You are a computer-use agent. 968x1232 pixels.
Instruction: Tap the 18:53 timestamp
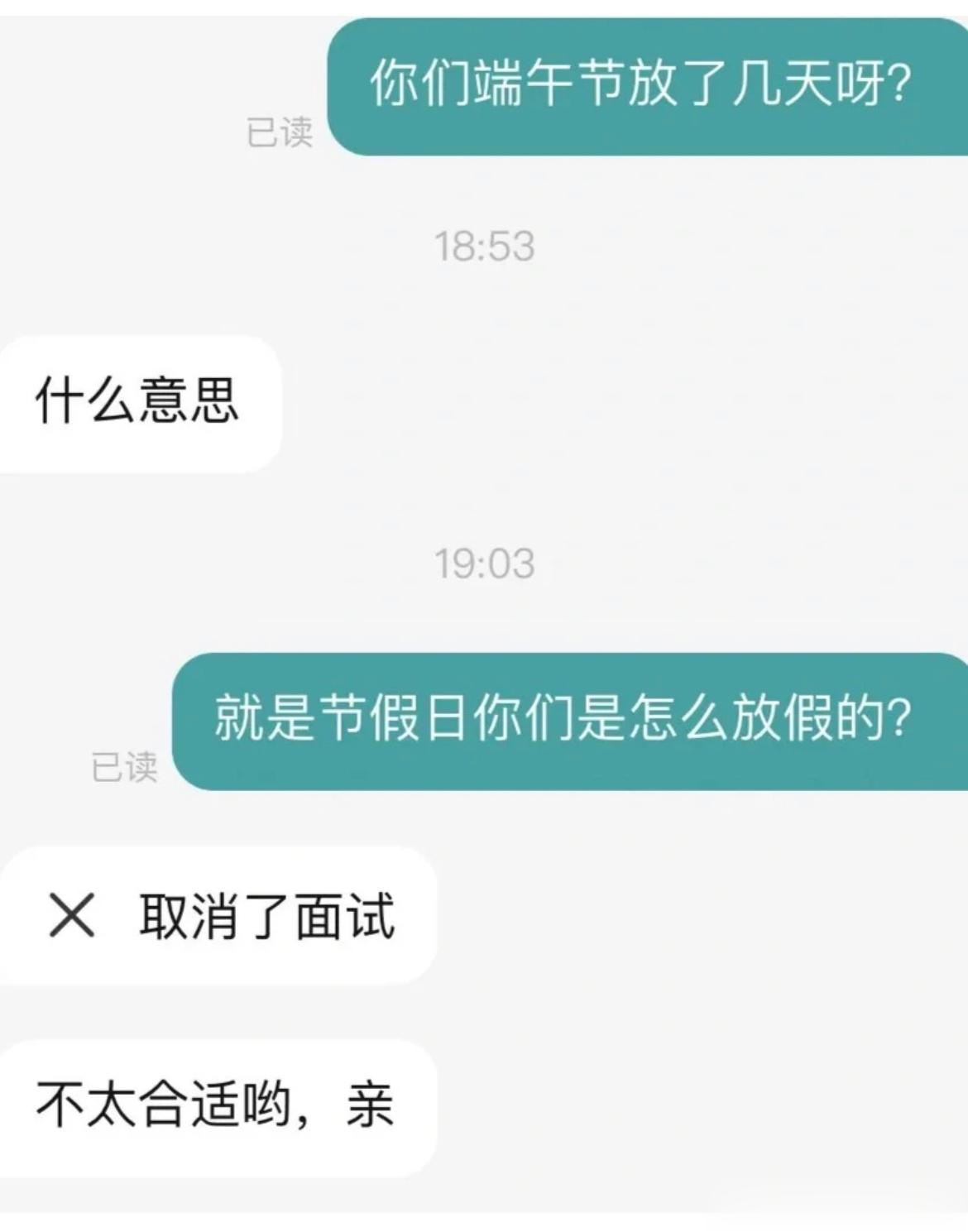click(x=484, y=242)
